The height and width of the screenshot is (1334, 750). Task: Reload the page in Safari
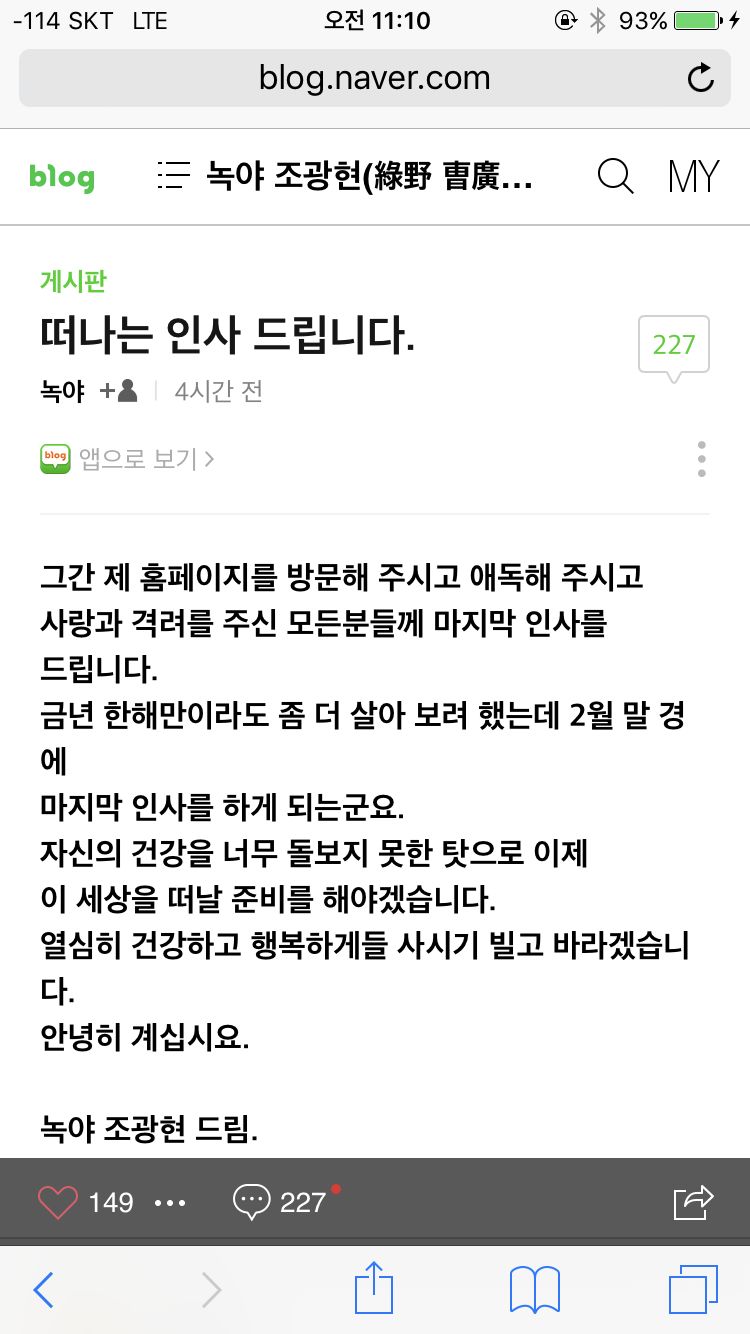point(701,78)
